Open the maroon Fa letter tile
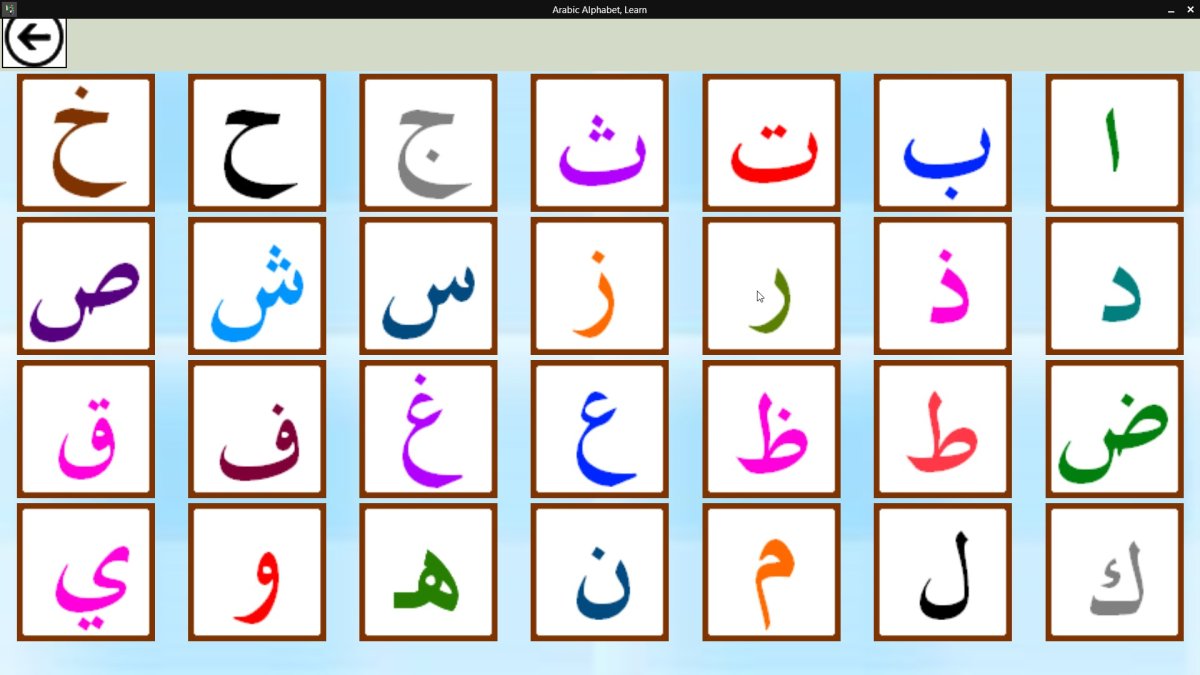Screen dimensions: 1200x675 coord(257,429)
